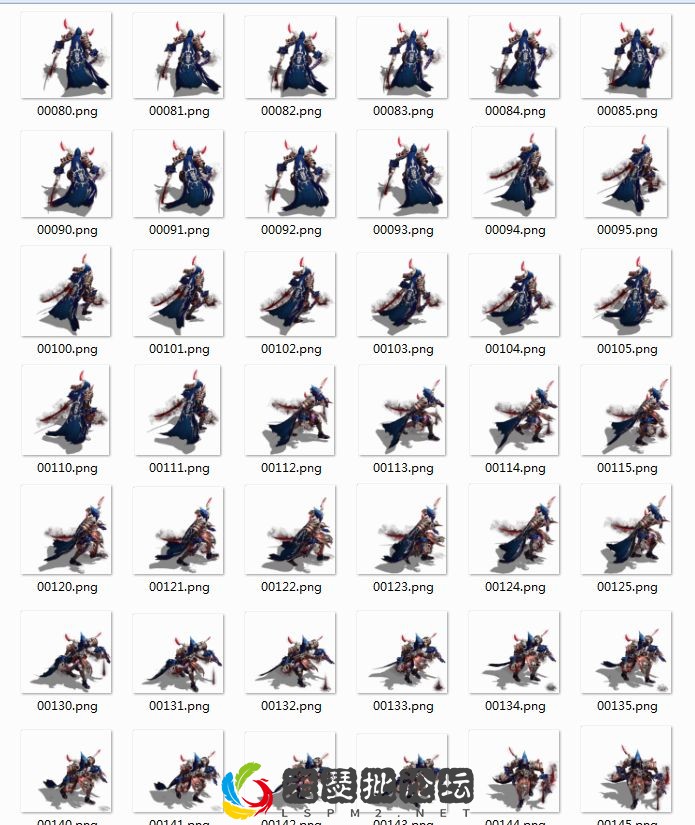This screenshot has height=825, width=695.
Task: Open the 00092.png sprite frame
Action: tap(291, 174)
